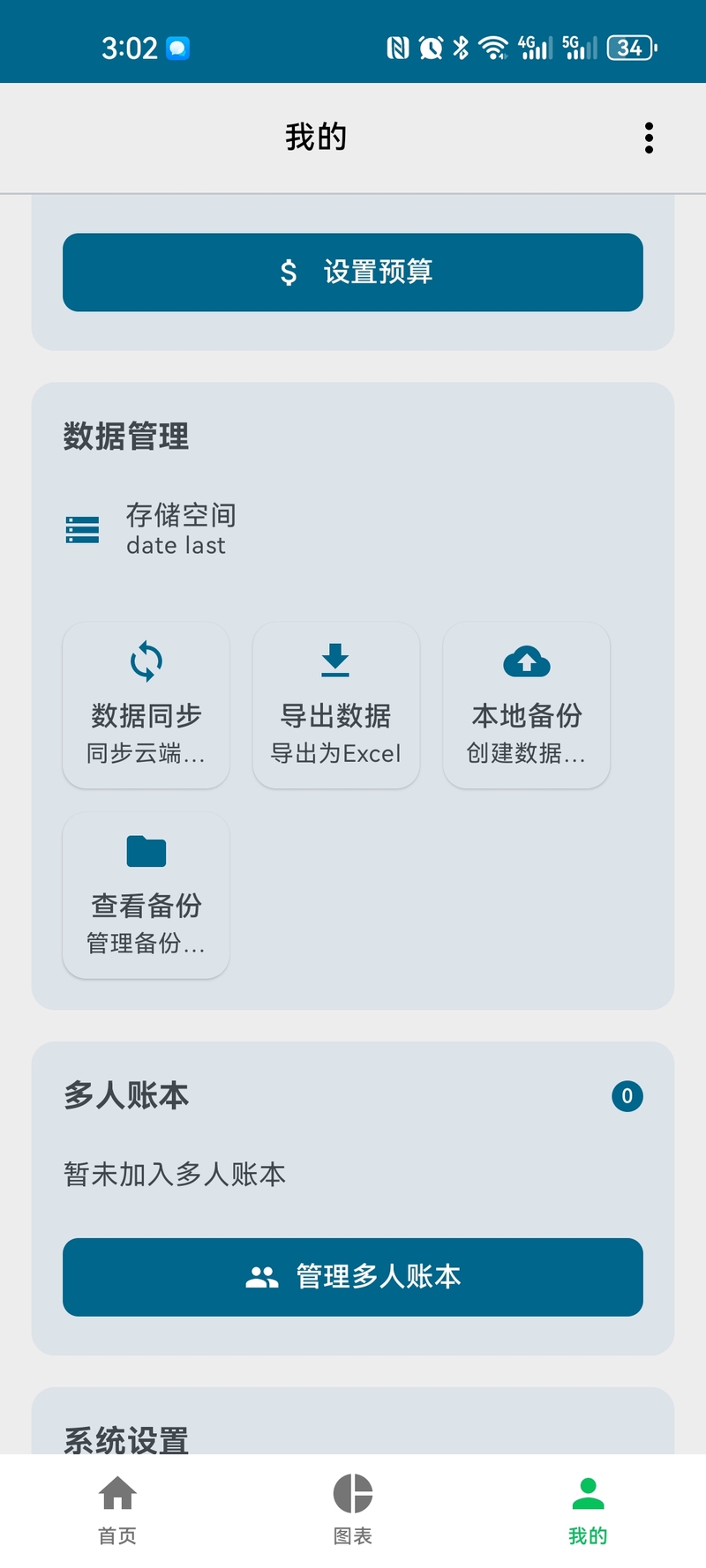Open the three-dot overflow menu
The image size is (706, 1568).
click(649, 138)
